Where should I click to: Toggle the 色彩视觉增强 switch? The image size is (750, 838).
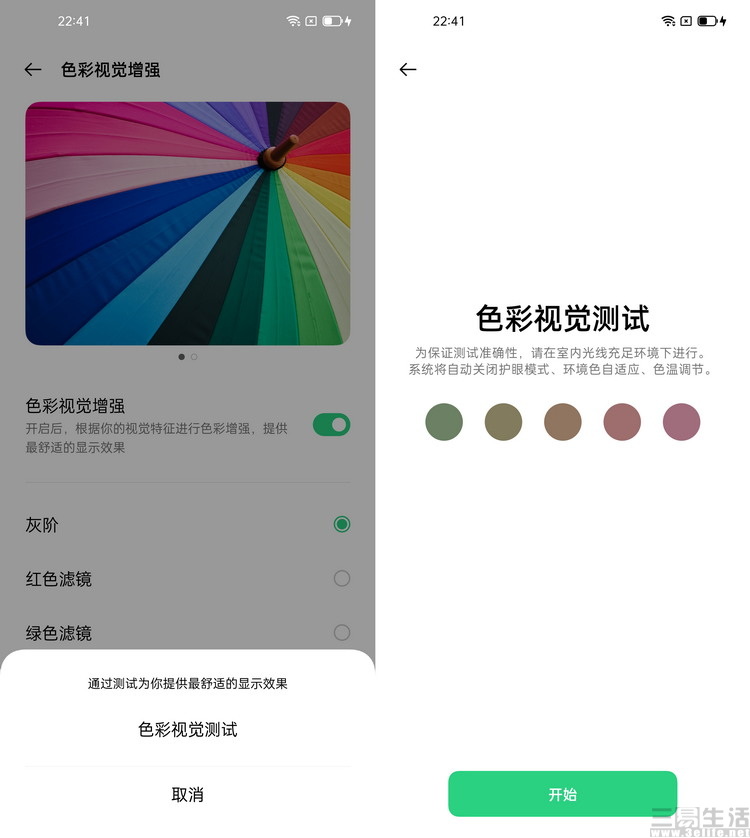click(331, 425)
